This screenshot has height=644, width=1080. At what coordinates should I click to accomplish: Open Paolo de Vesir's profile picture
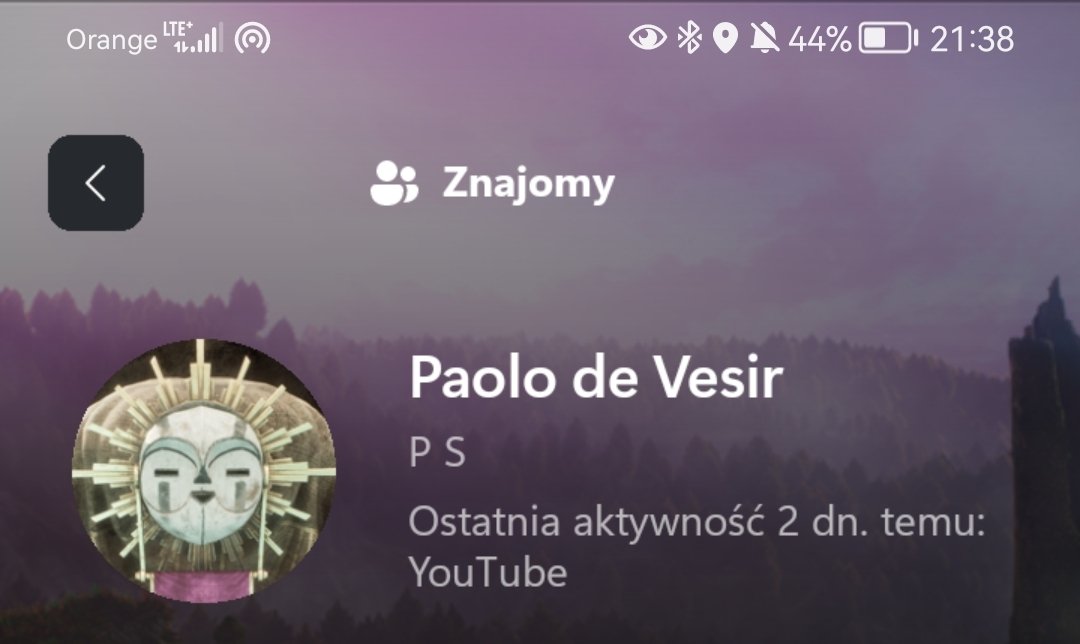point(204,471)
